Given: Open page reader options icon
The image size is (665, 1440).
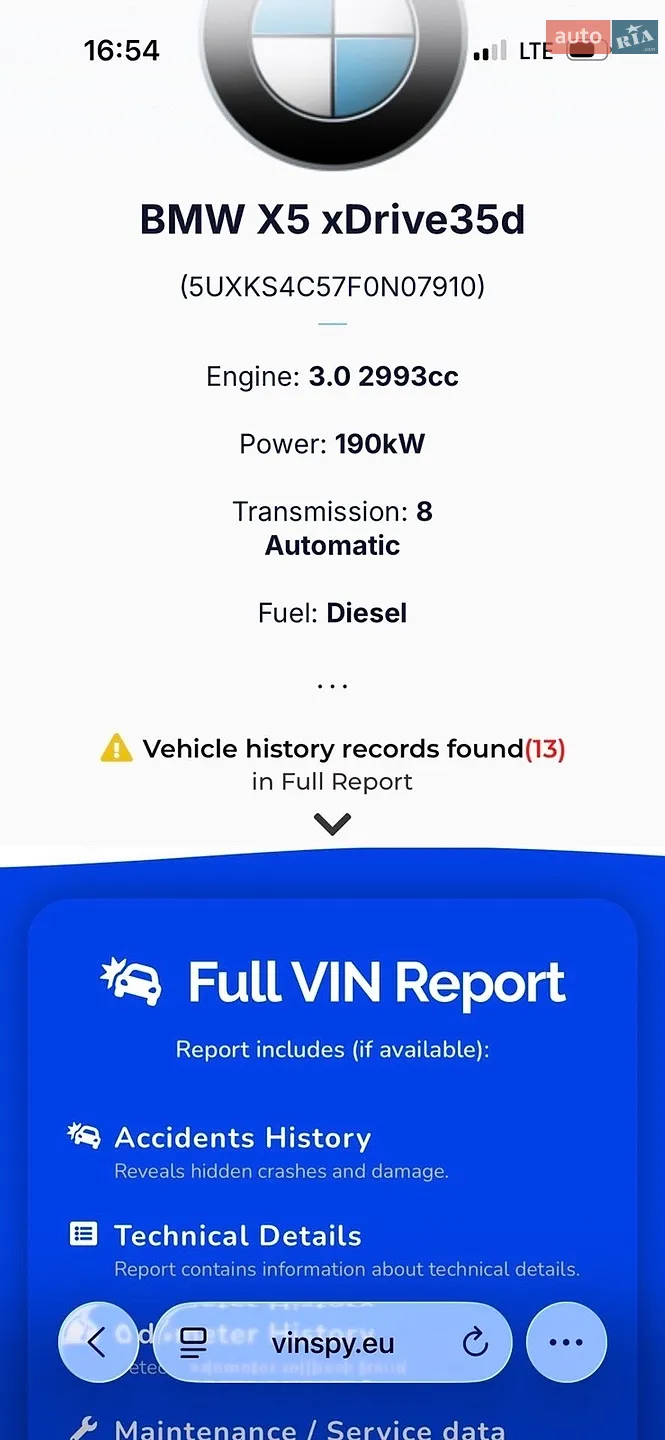Looking at the screenshot, I should (x=194, y=1343).
